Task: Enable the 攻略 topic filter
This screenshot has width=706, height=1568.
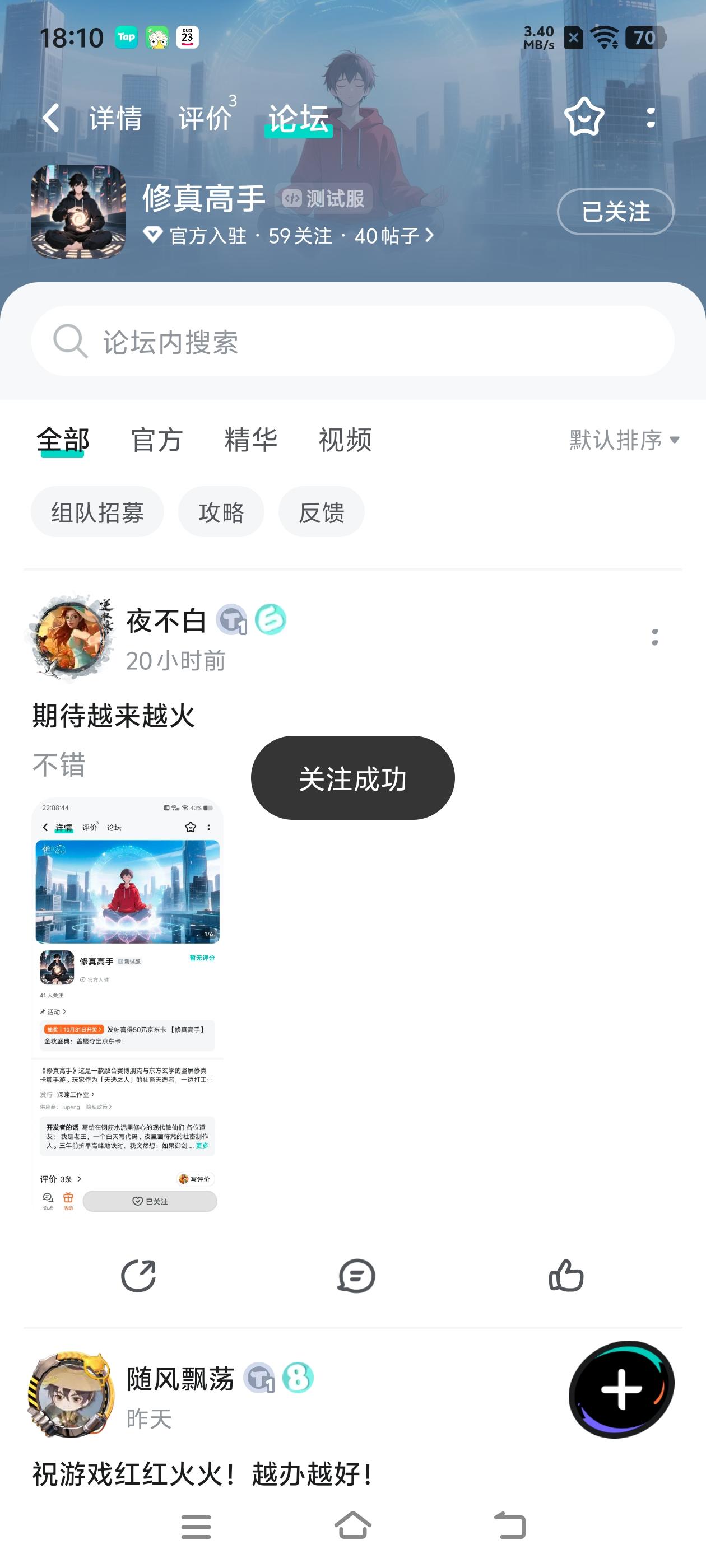Action: pyautogui.click(x=221, y=512)
